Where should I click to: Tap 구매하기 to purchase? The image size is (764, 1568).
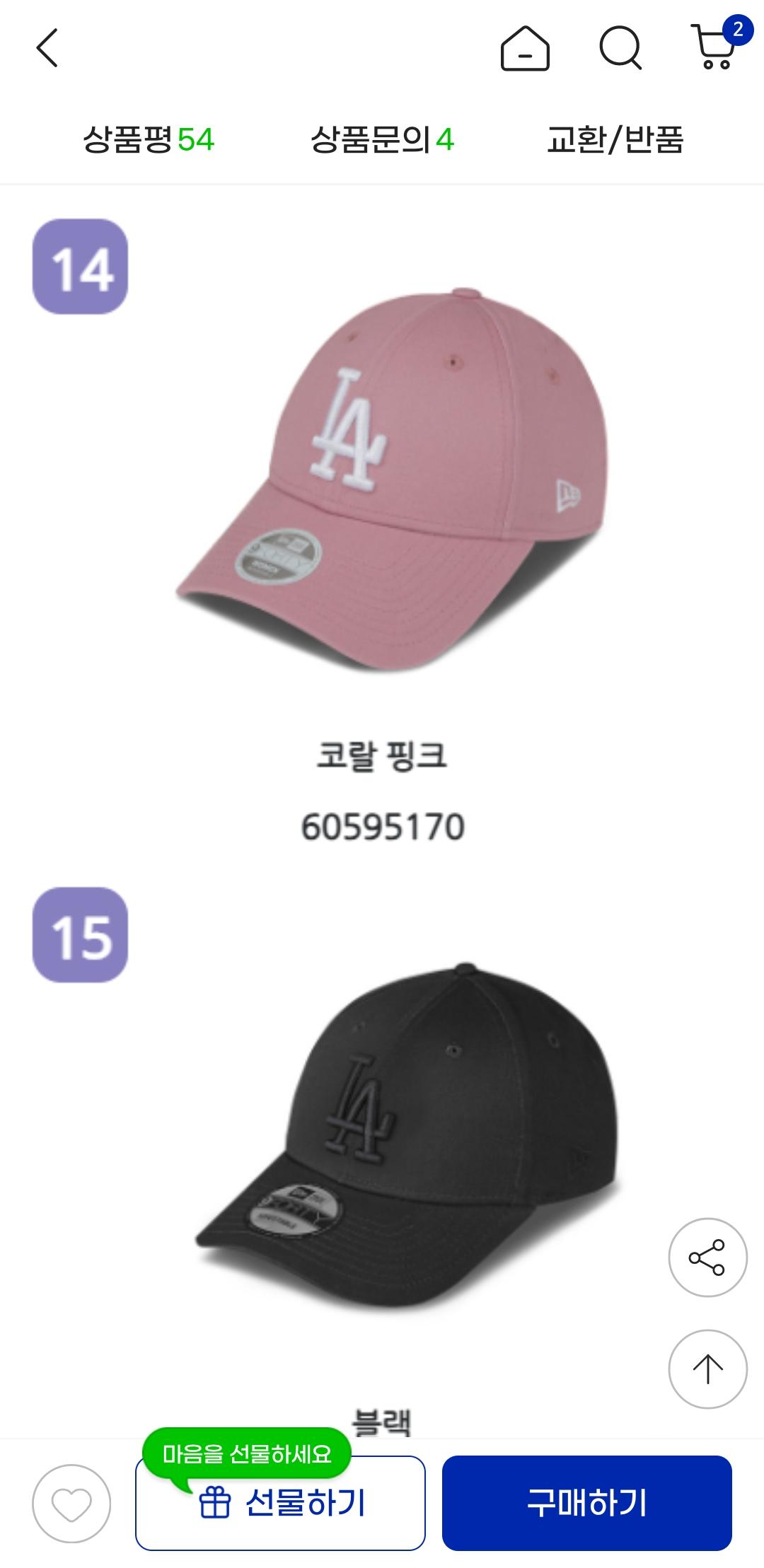coord(586,1502)
